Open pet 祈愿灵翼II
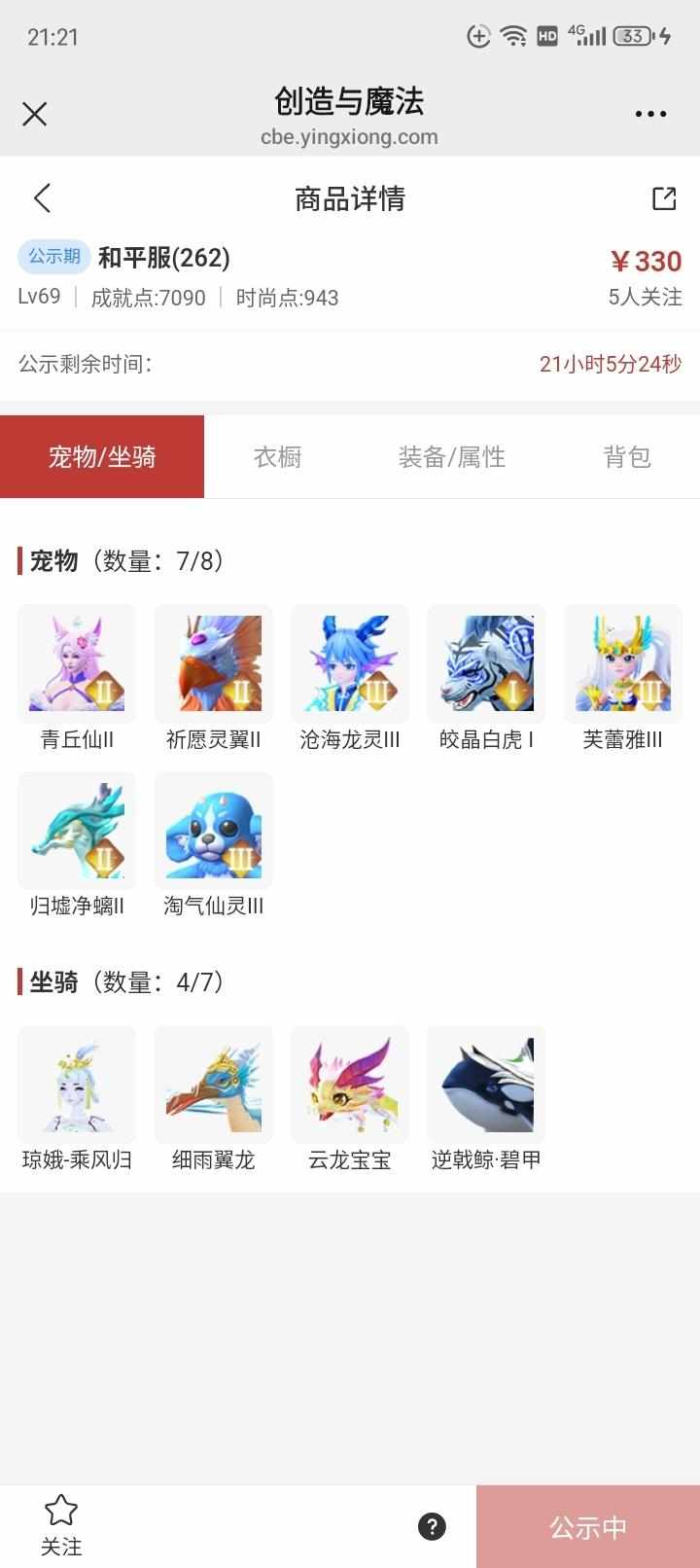The width and height of the screenshot is (700, 1568). 214,664
